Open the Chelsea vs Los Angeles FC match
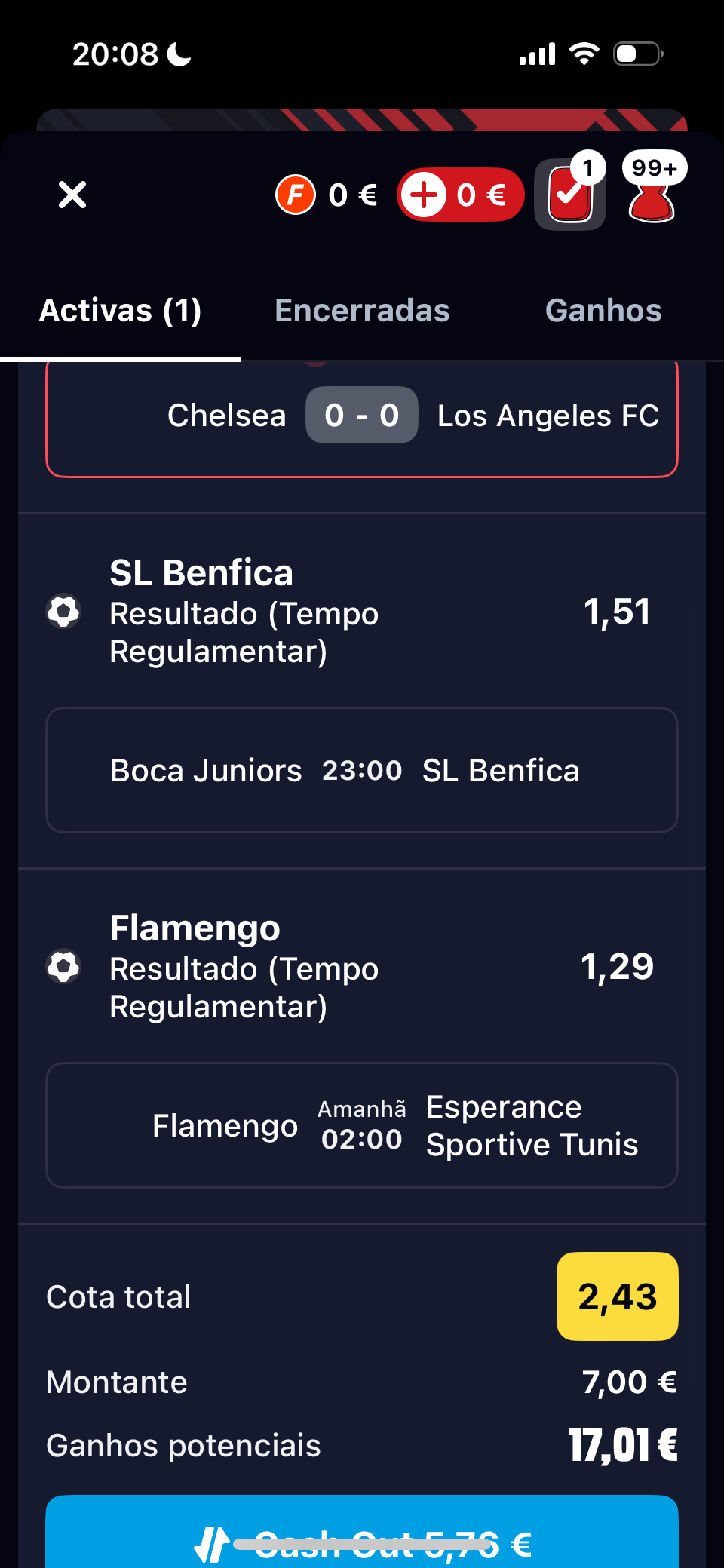Screen dimensions: 724x1568 [362, 418]
